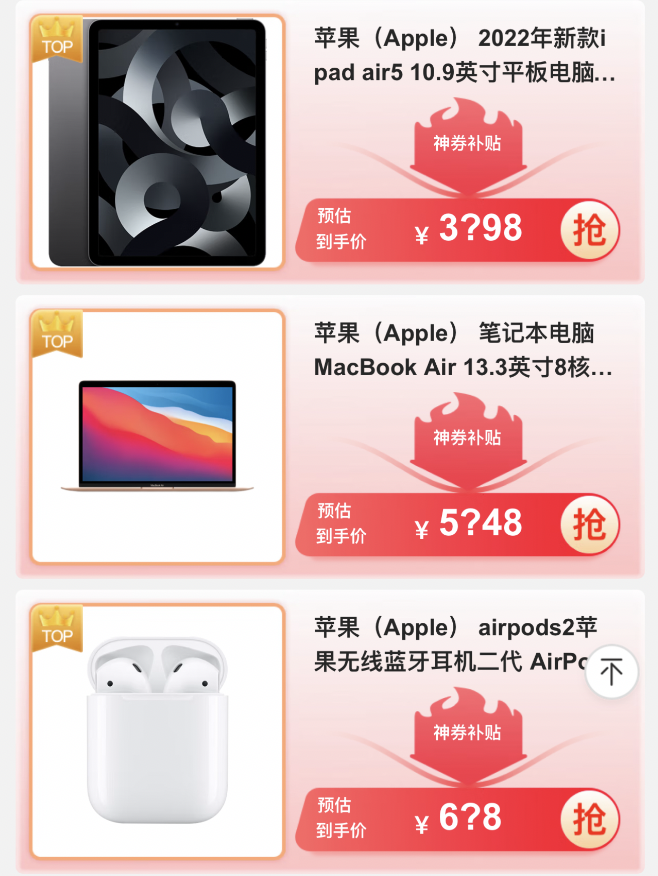Grab the MacBook Air deal with 抢
This screenshot has width=658, height=876.
[x=589, y=524]
